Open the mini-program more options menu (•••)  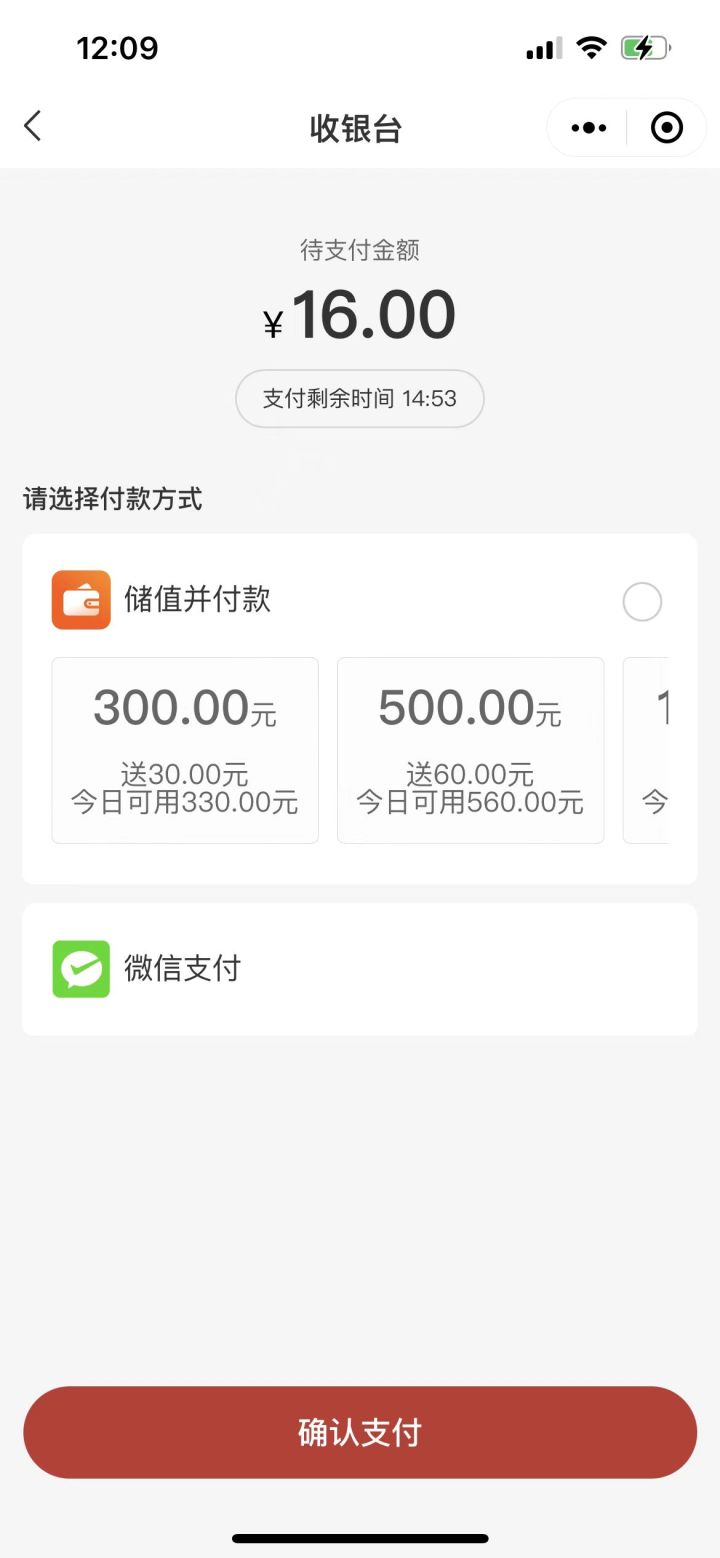(587, 127)
